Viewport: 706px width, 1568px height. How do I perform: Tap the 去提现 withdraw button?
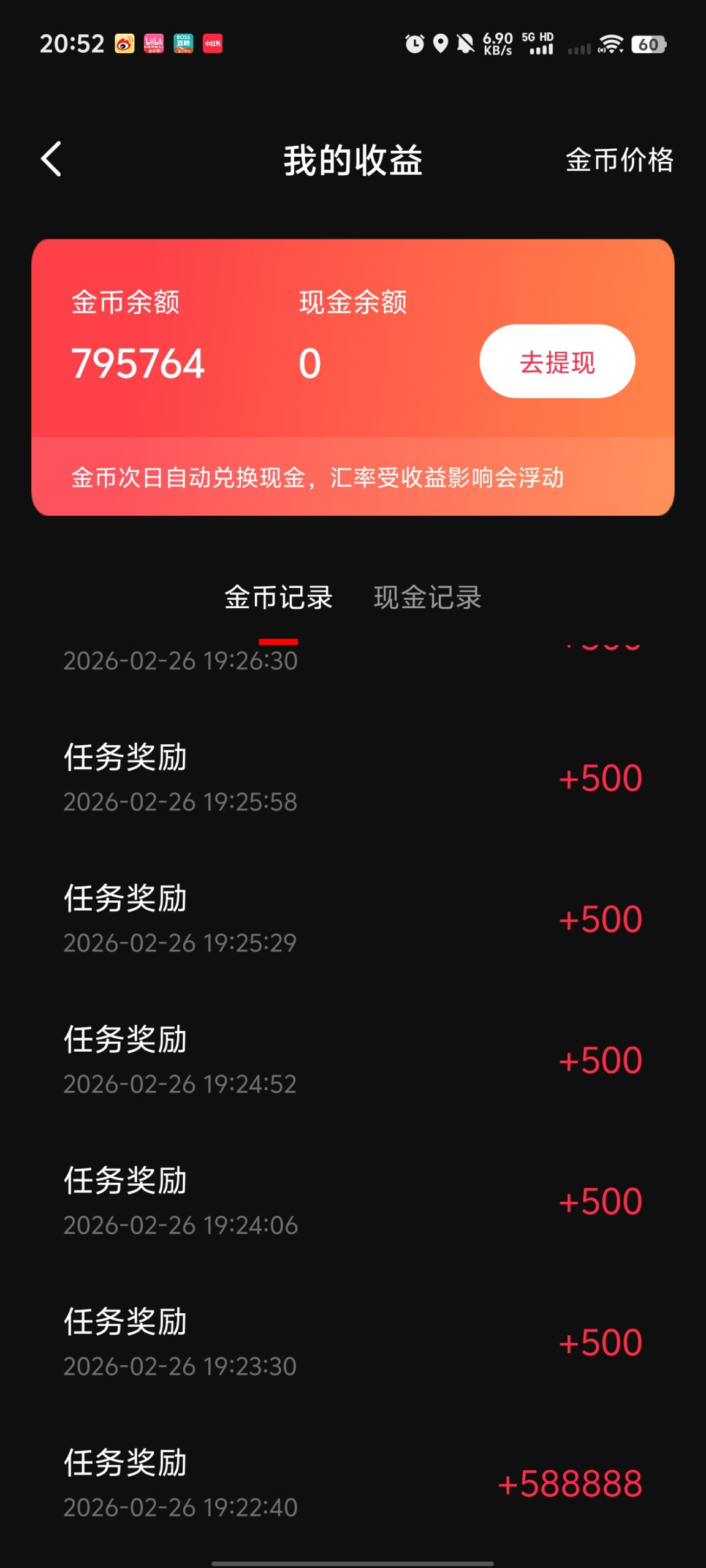click(557, 361)
